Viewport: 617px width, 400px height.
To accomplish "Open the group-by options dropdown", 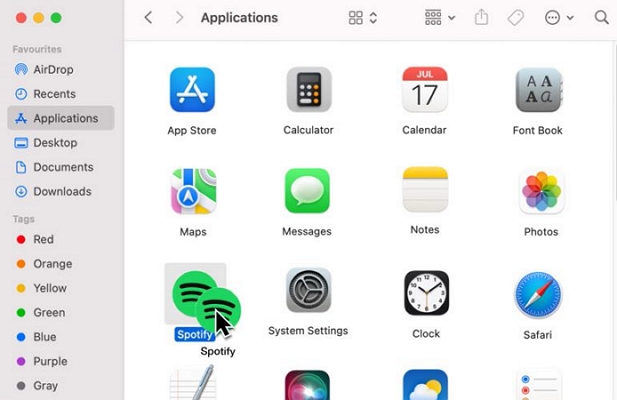I will (x=439, y=18).
